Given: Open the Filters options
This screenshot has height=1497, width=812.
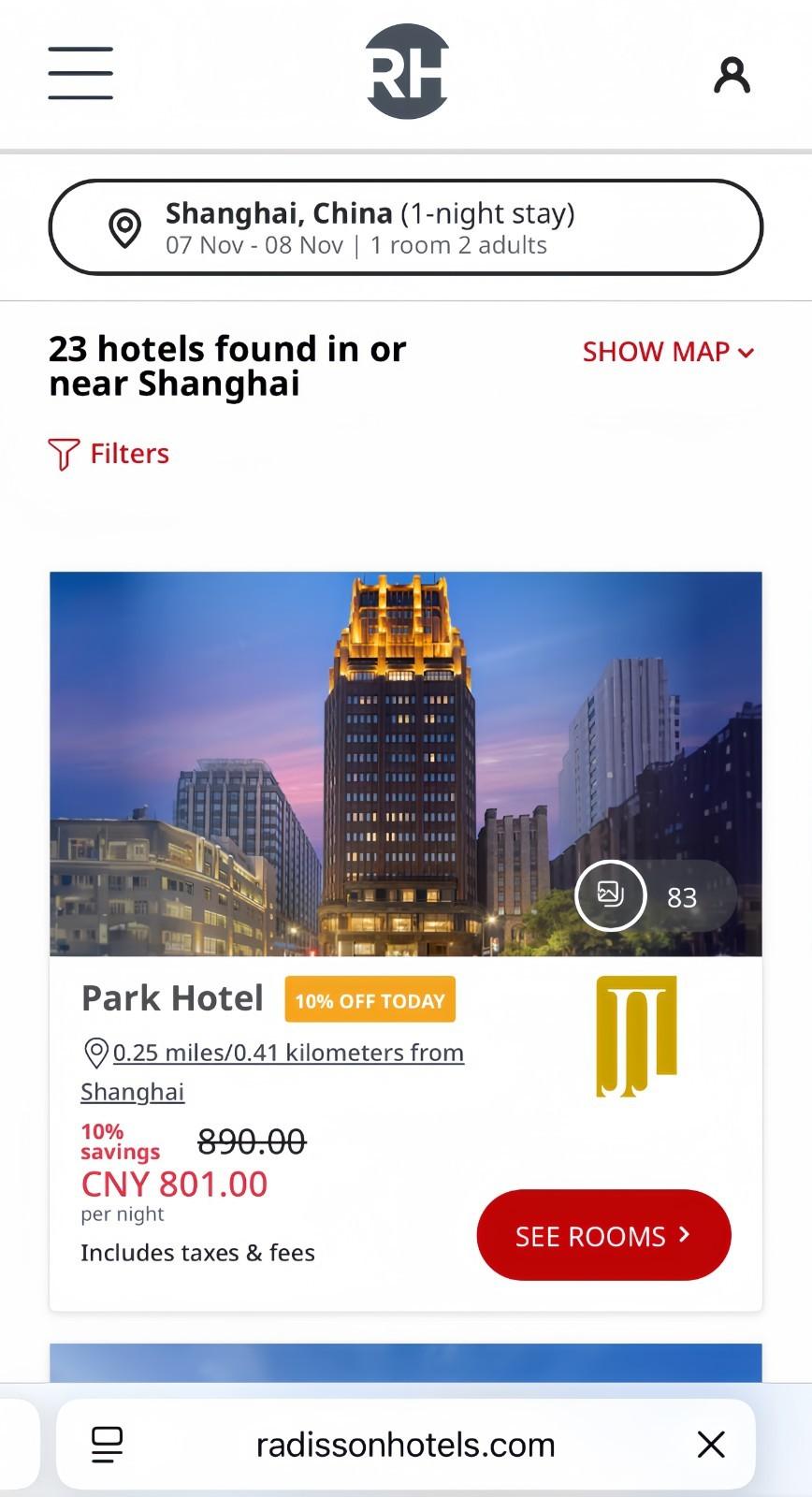Looking at the screenshot, I should tap(109, 454).
